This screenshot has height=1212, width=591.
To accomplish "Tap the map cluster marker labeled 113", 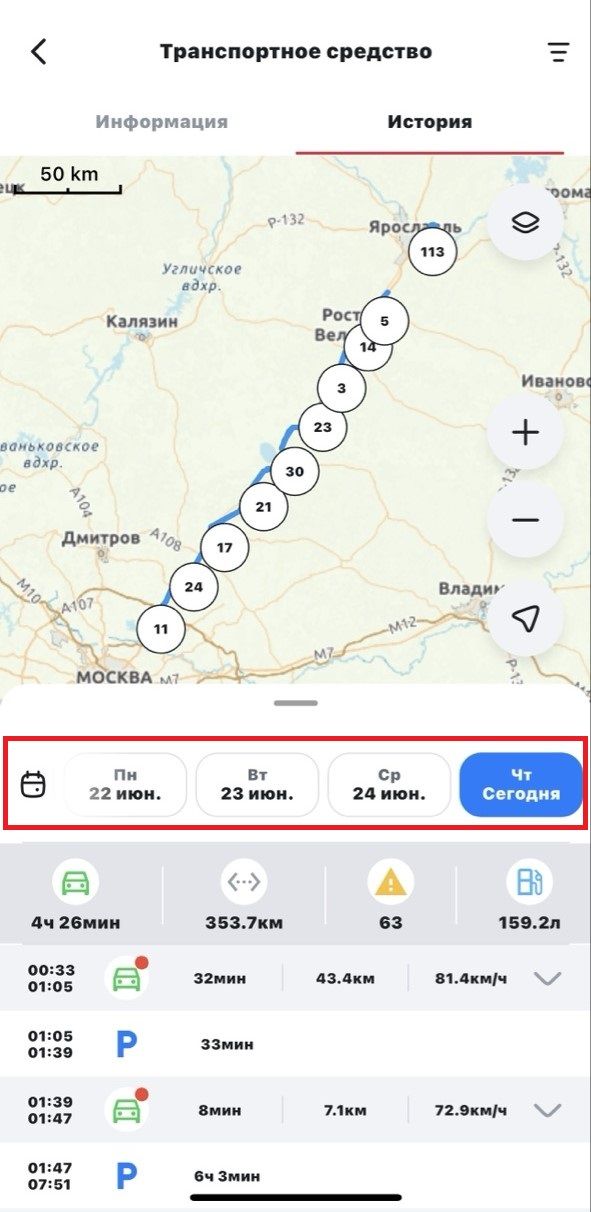I will [432, 252].
